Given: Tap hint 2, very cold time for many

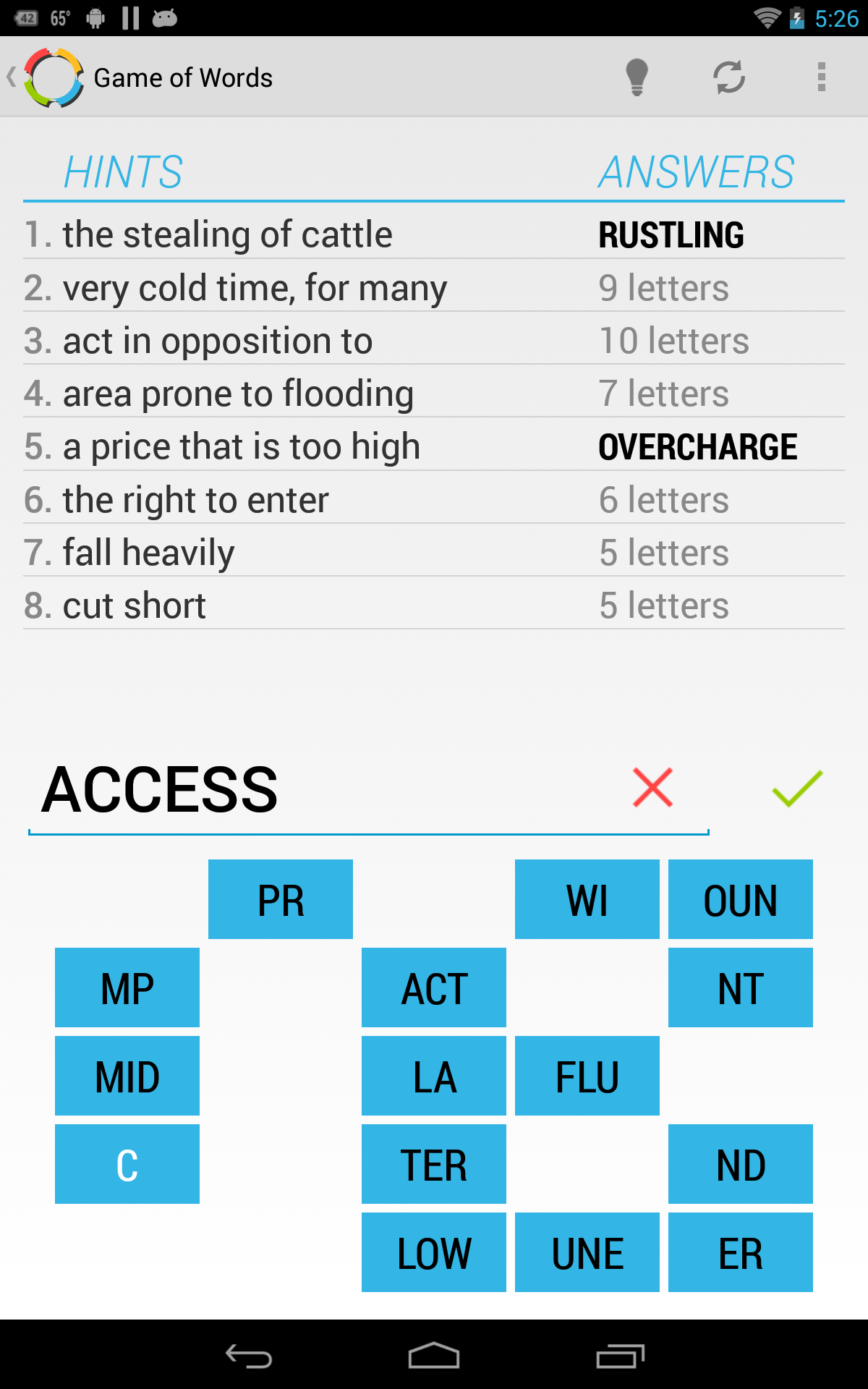Looking at the screenshot, I should (253, 287).
